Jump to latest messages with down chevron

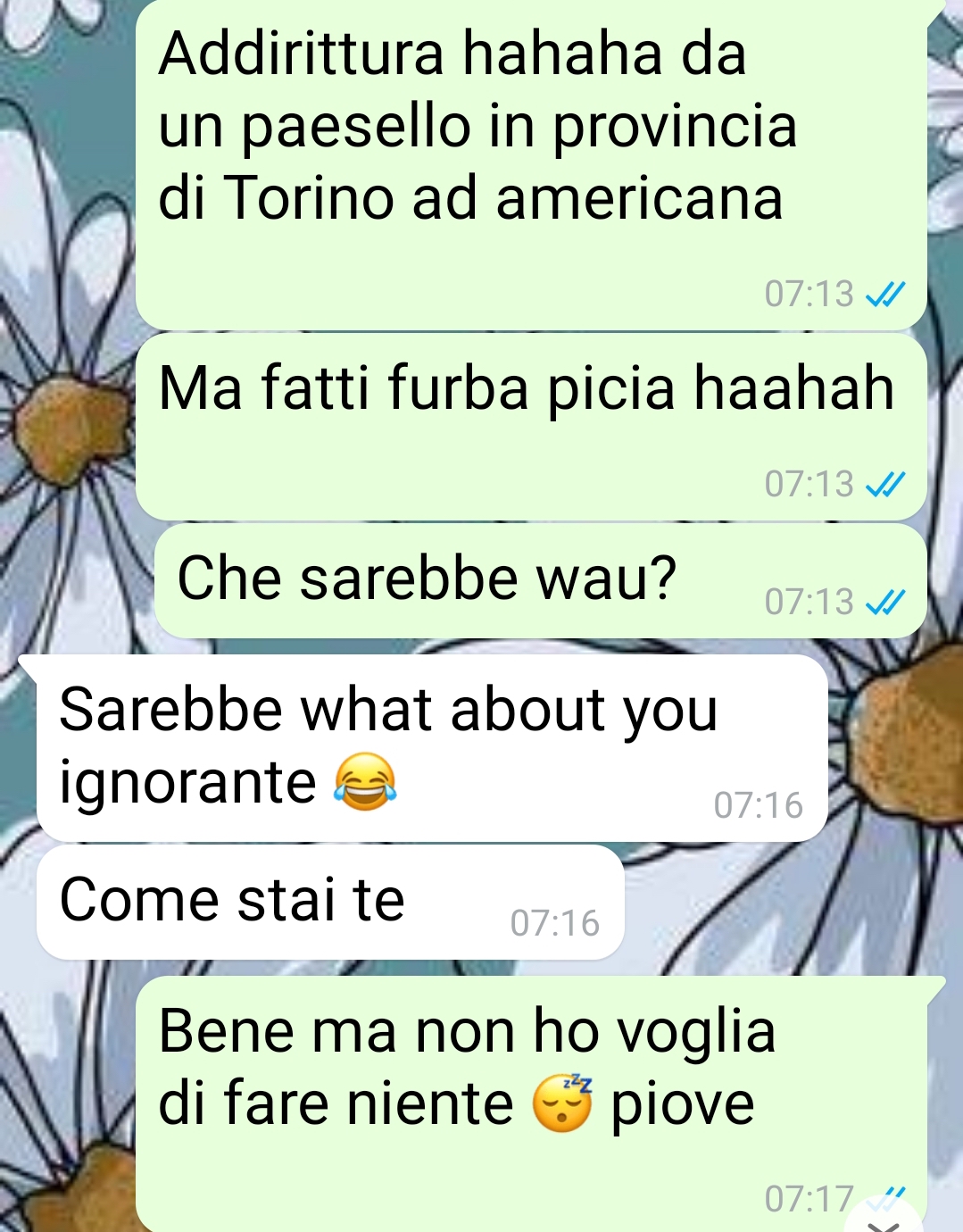pos(883,1220)
